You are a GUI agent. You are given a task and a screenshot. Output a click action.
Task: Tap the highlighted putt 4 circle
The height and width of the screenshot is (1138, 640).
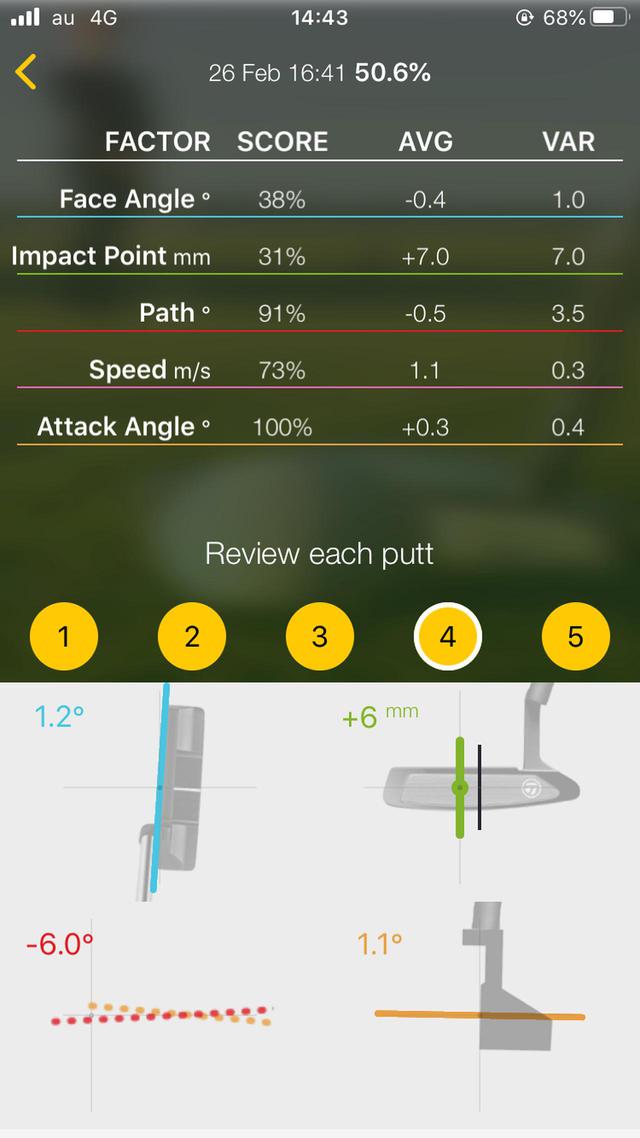pyautogui.click(x=447, y=636)
